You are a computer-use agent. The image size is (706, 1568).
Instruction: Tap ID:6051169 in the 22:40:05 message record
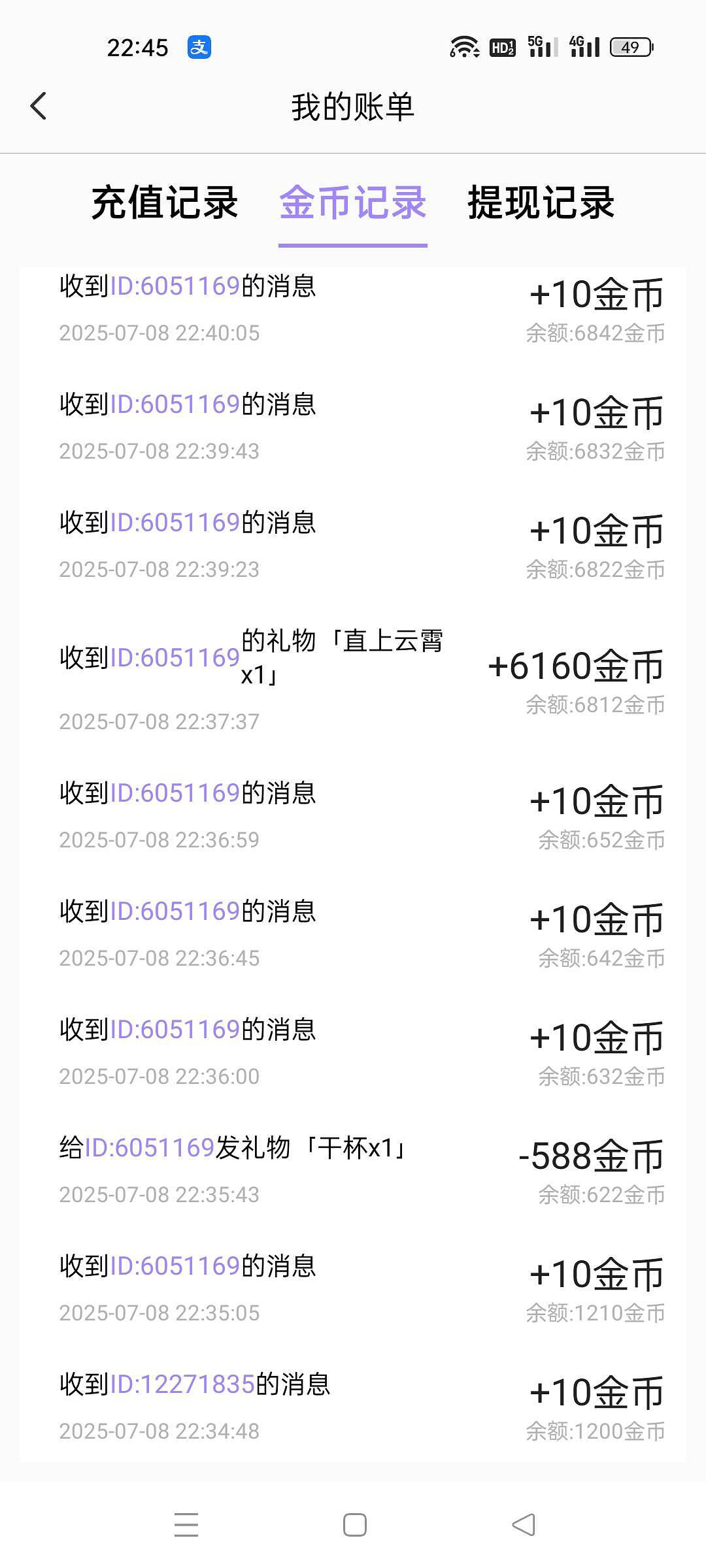coord(175,286)
